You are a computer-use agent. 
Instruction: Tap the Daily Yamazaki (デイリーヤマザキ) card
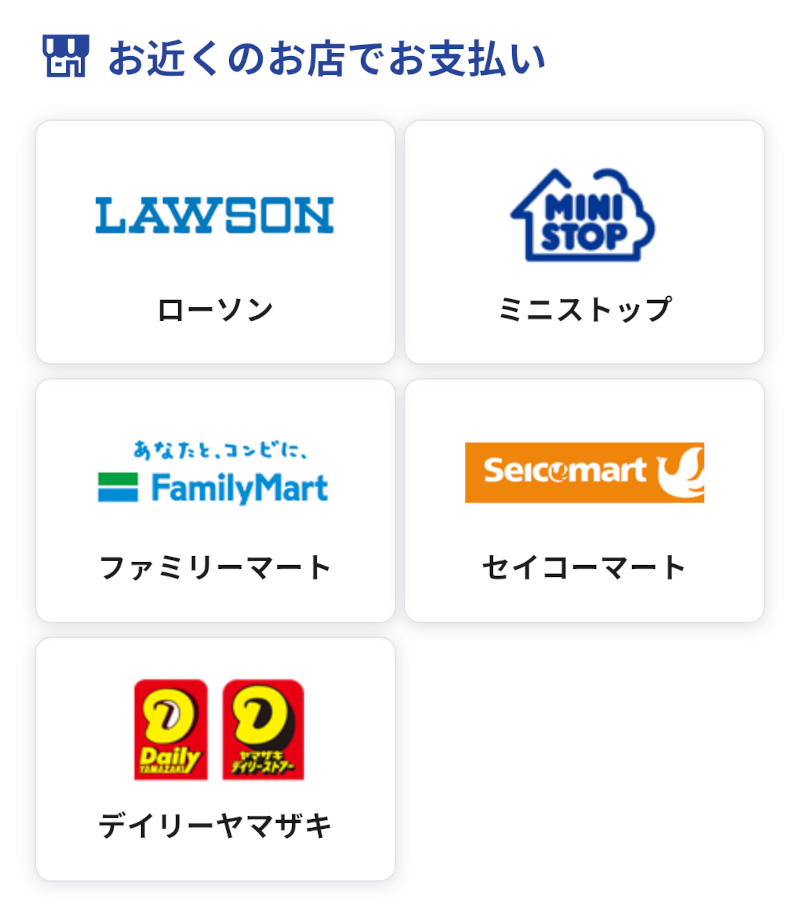pyautogui.click(x=215, y=758)
